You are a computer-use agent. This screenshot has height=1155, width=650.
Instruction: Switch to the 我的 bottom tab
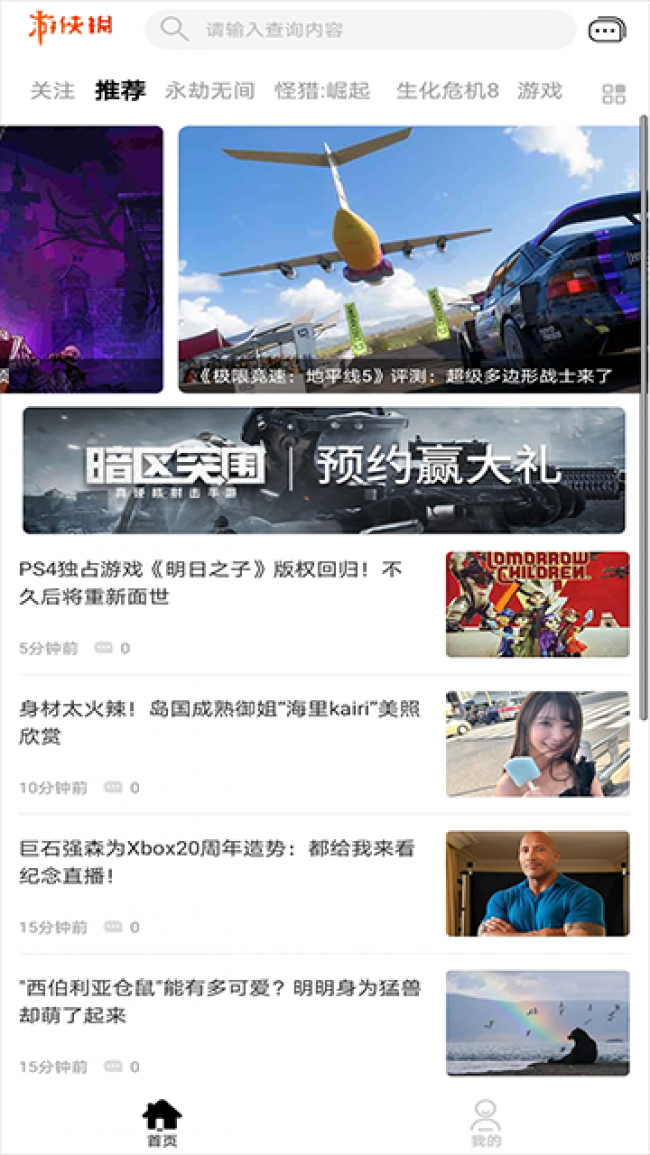(486, 1122)
